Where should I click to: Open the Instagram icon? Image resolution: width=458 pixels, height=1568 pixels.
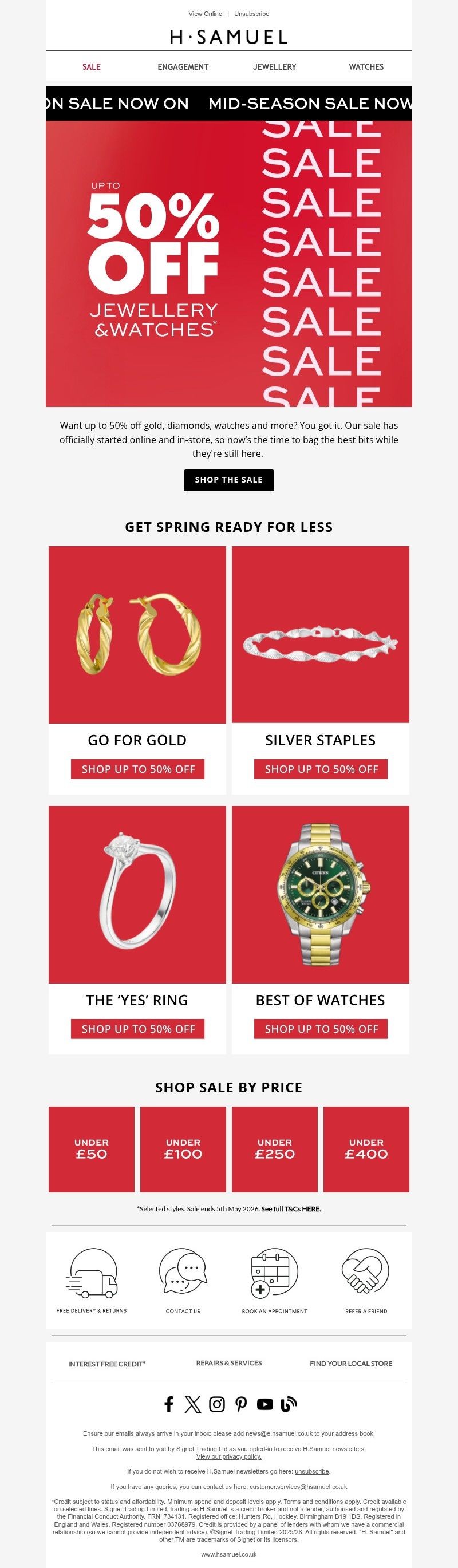217,1404
